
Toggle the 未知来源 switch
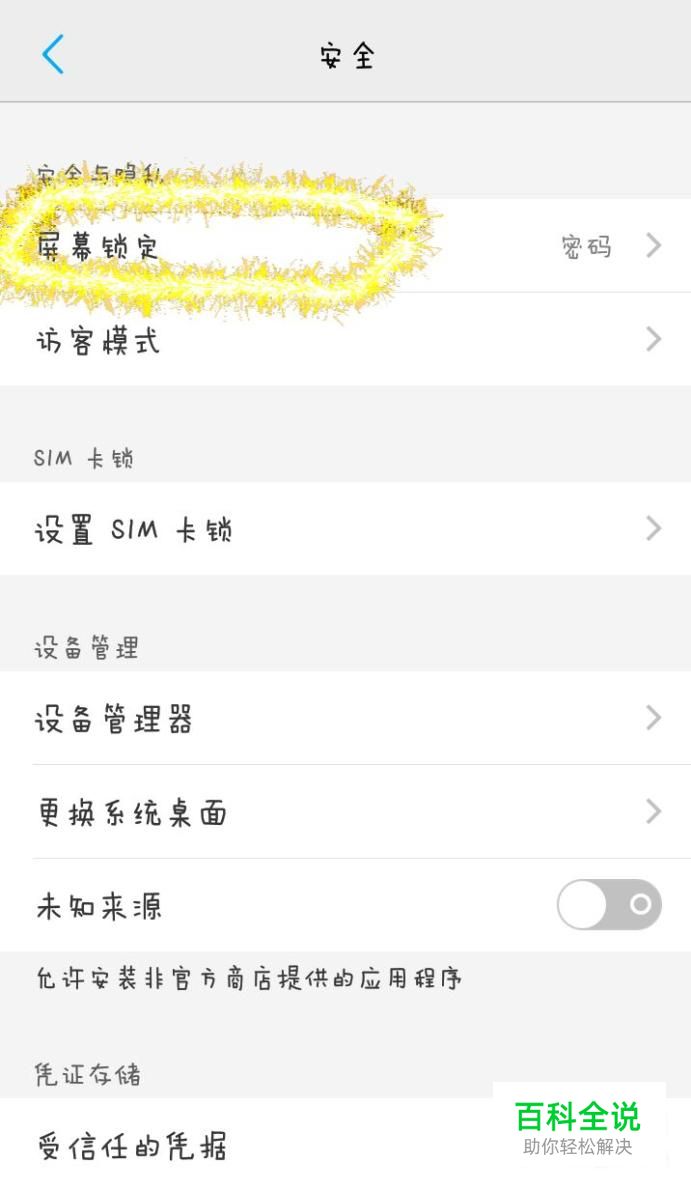609,905
